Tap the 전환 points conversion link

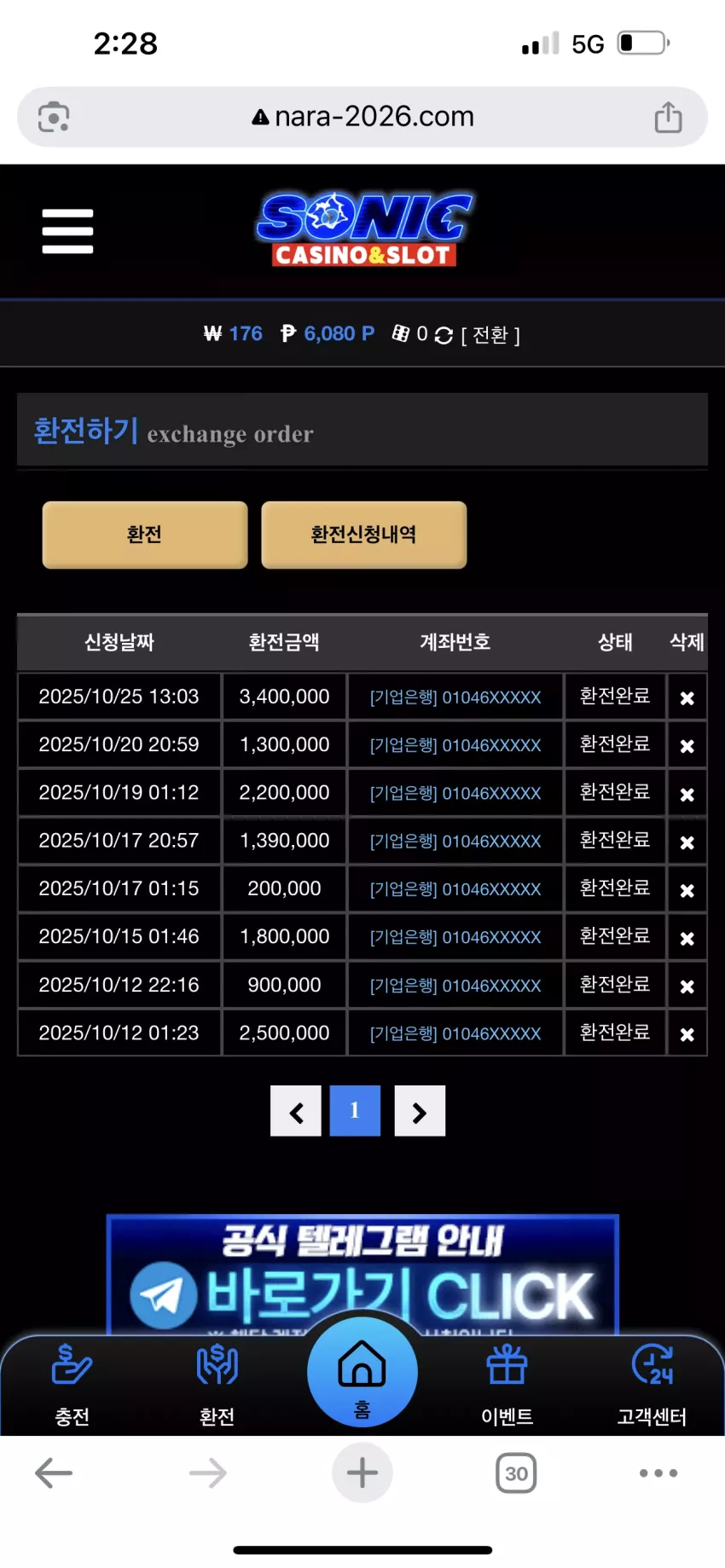490,335
